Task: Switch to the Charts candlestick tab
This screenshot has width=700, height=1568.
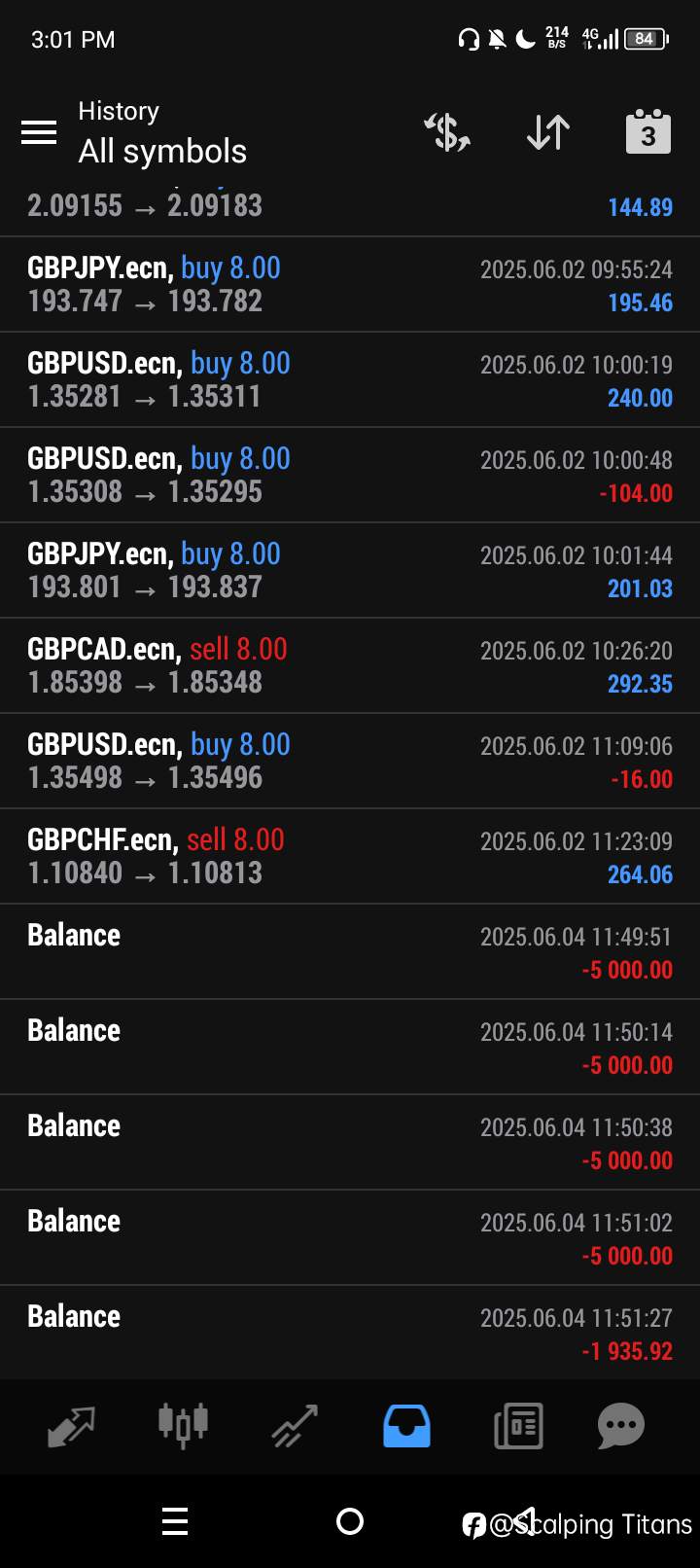Action: (x=183, y=1427)
